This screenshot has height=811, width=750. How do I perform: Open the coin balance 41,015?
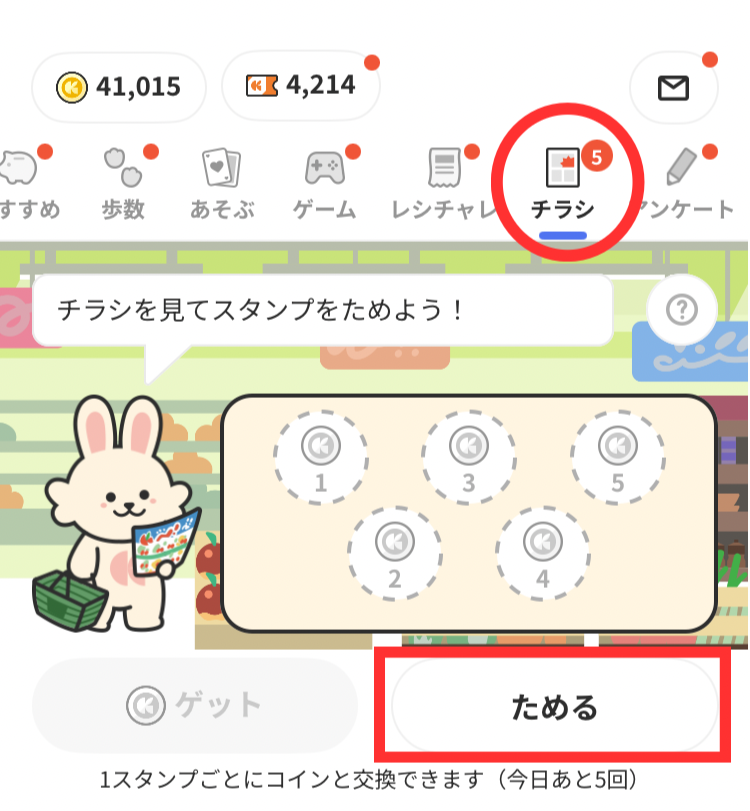click(119, 87)
